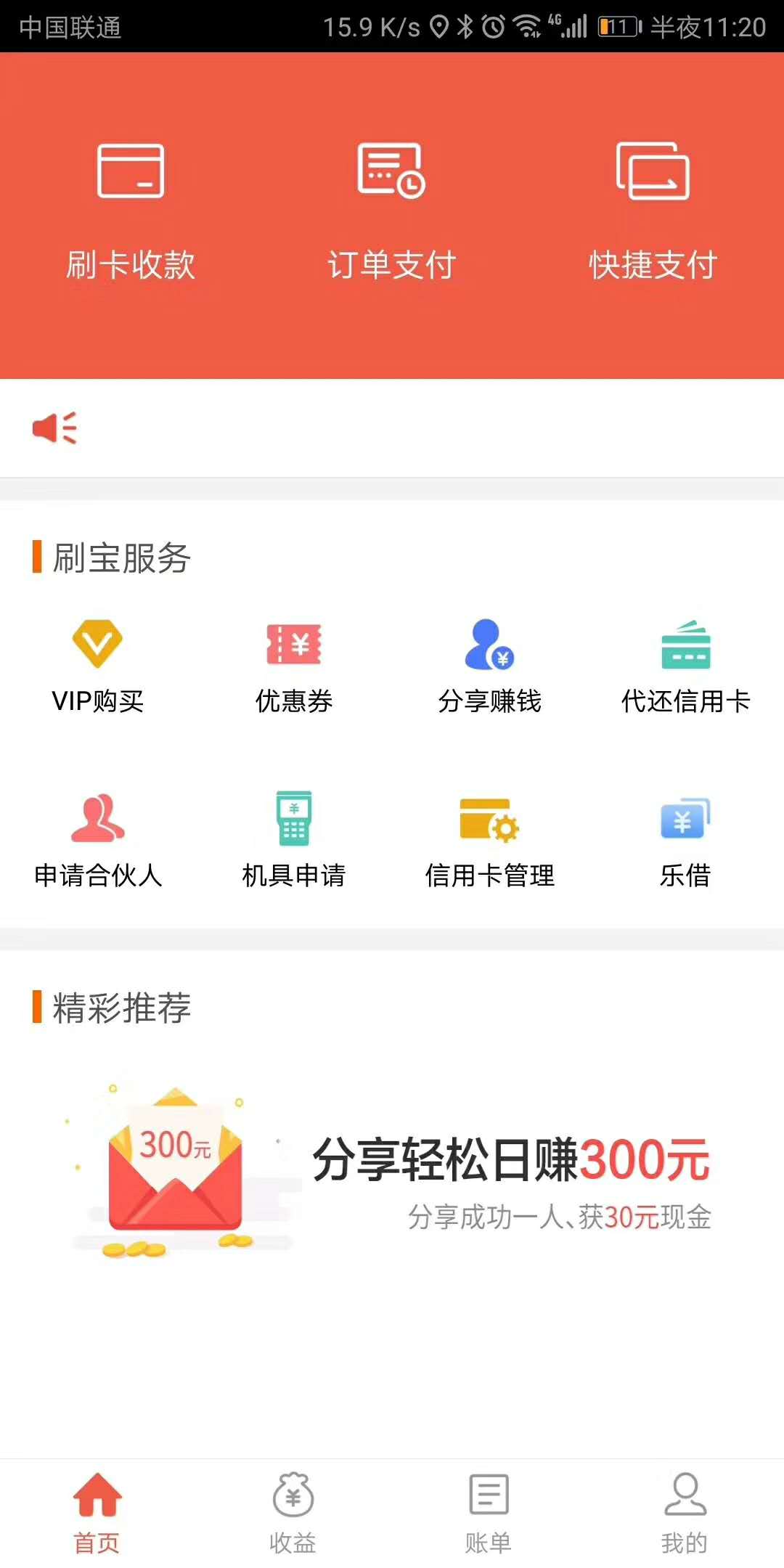
Task: Open VIP购买 service
Action: (98, 666)
